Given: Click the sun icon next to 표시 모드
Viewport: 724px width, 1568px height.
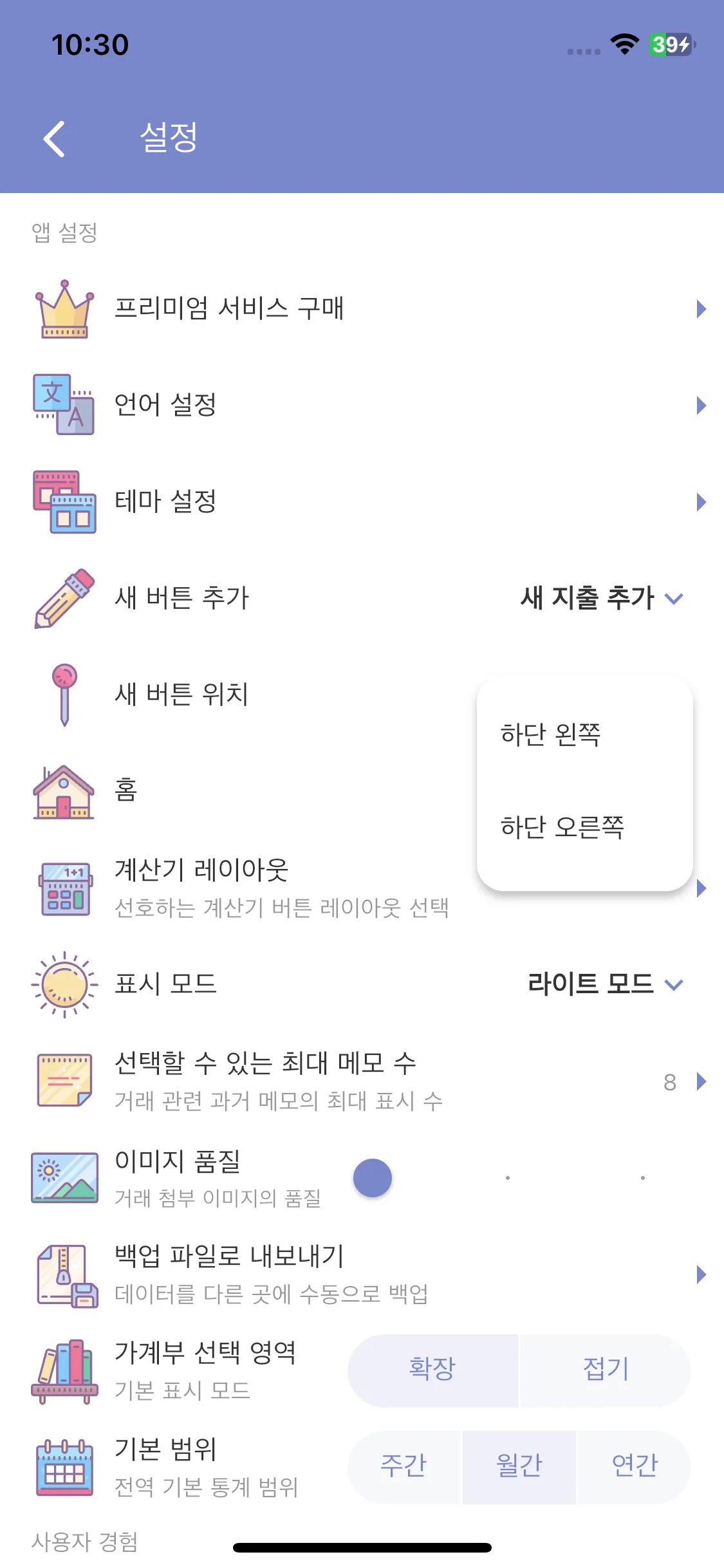Looking at the screenshot, I should coord(63,984).
